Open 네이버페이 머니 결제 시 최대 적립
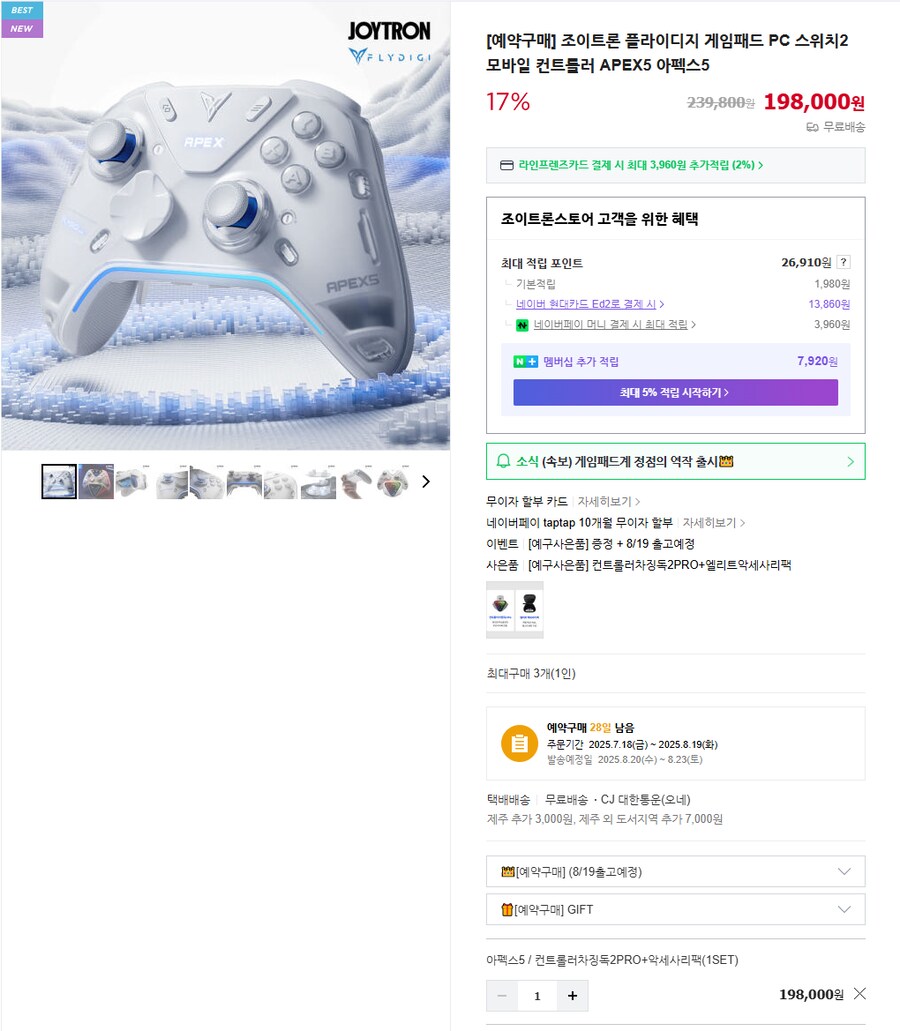The width and height of the screenshot is (900, 1031). point(614,324)
